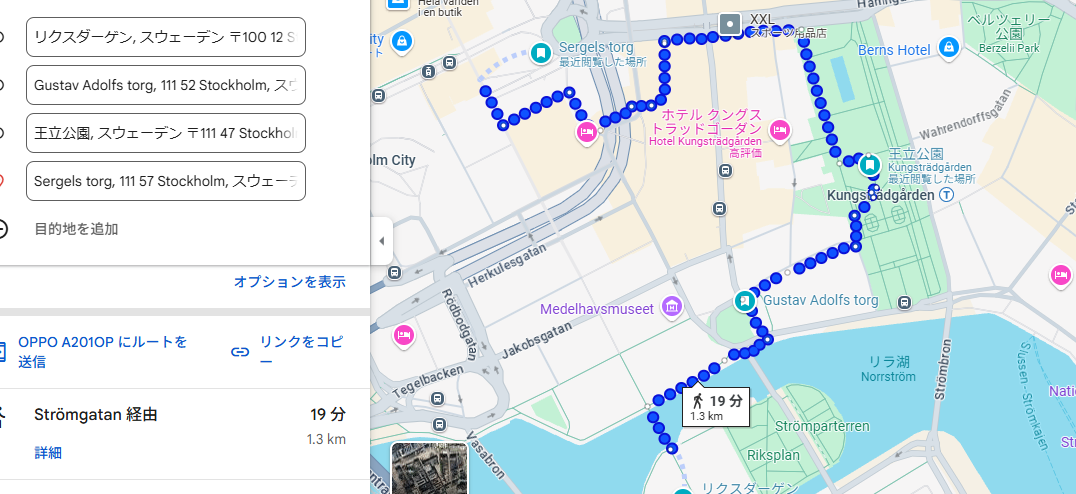Collapse the side panel with the arrow
Image resolution: width=1076 pixels, height=494 pixels.
(x=381, y=241)
